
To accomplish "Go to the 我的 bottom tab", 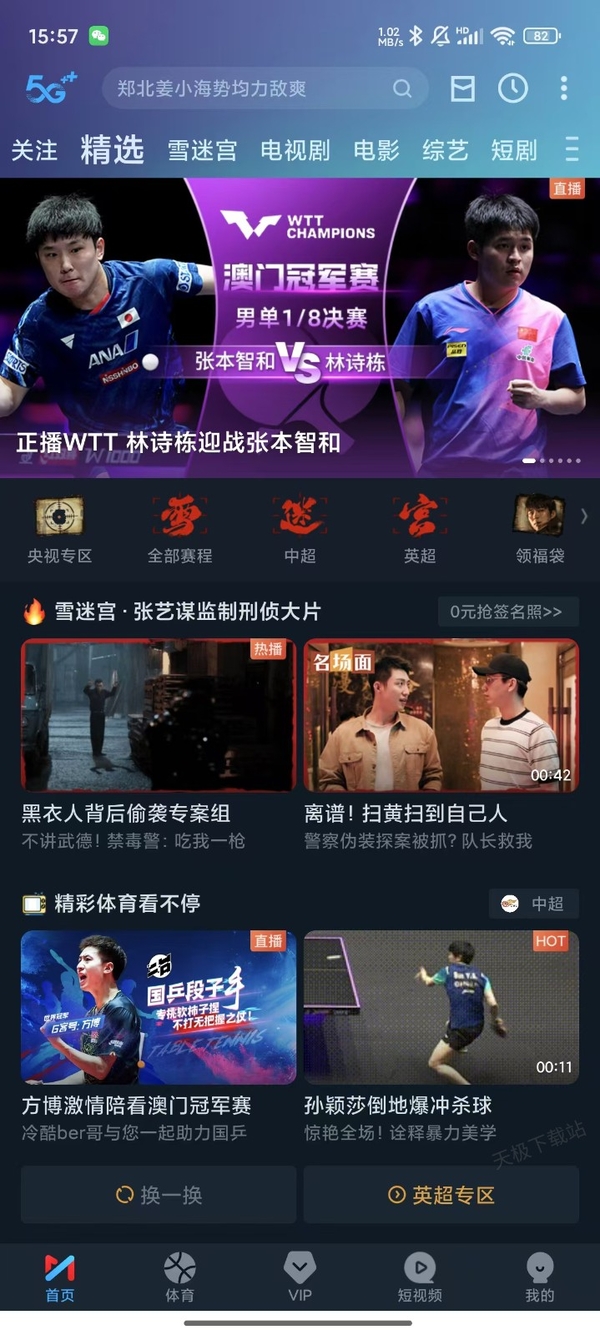I will click(x=540, y=1278).
